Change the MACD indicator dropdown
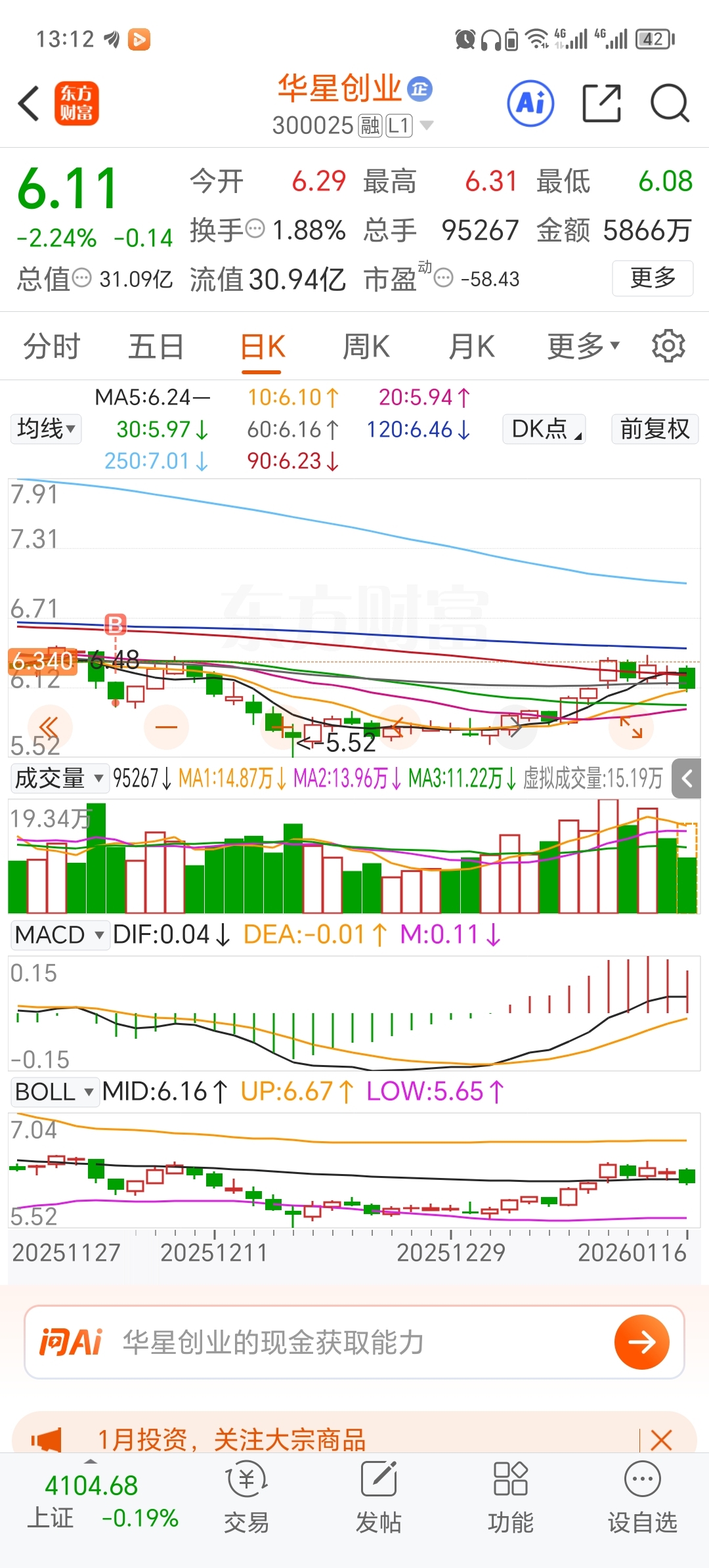 coord(59,935)
